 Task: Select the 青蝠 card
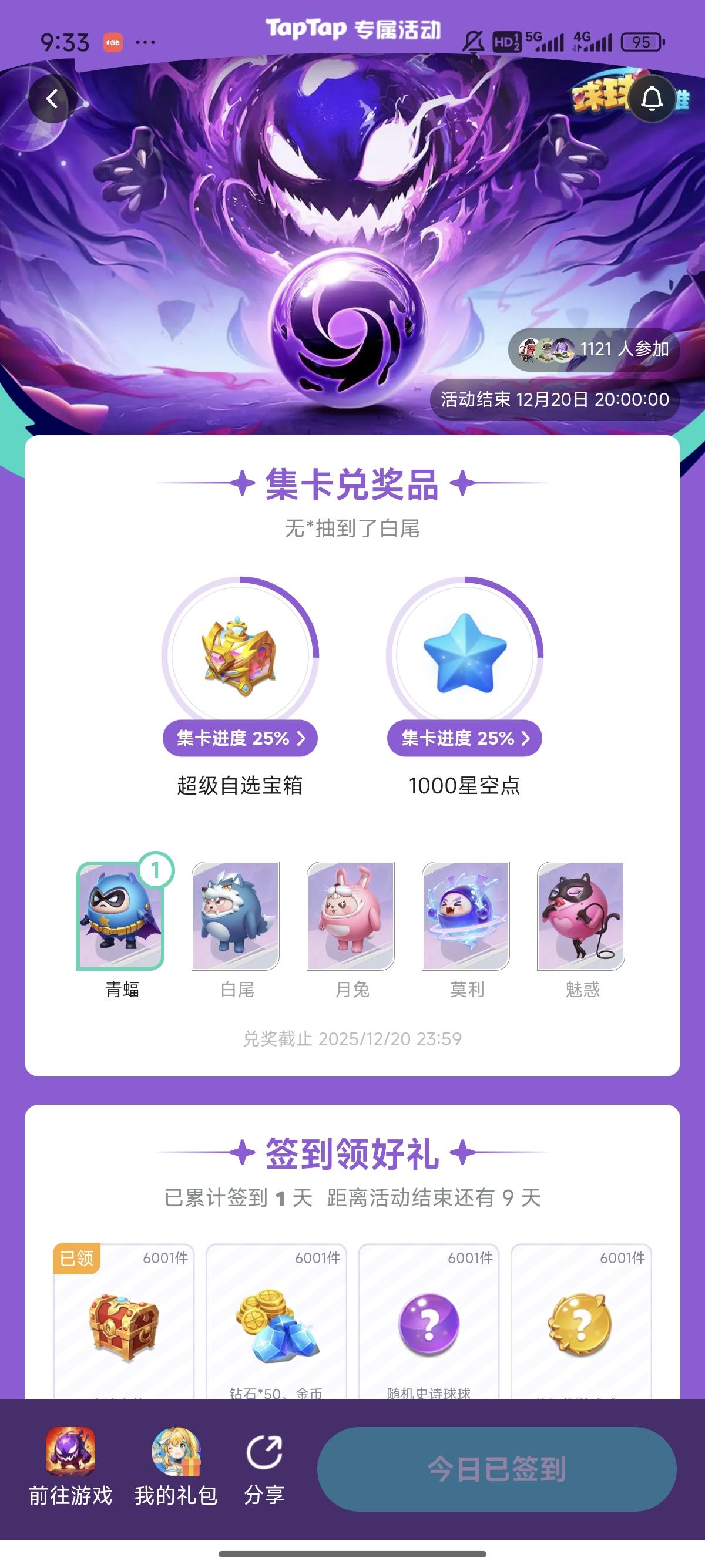click(x=120, y=916)
